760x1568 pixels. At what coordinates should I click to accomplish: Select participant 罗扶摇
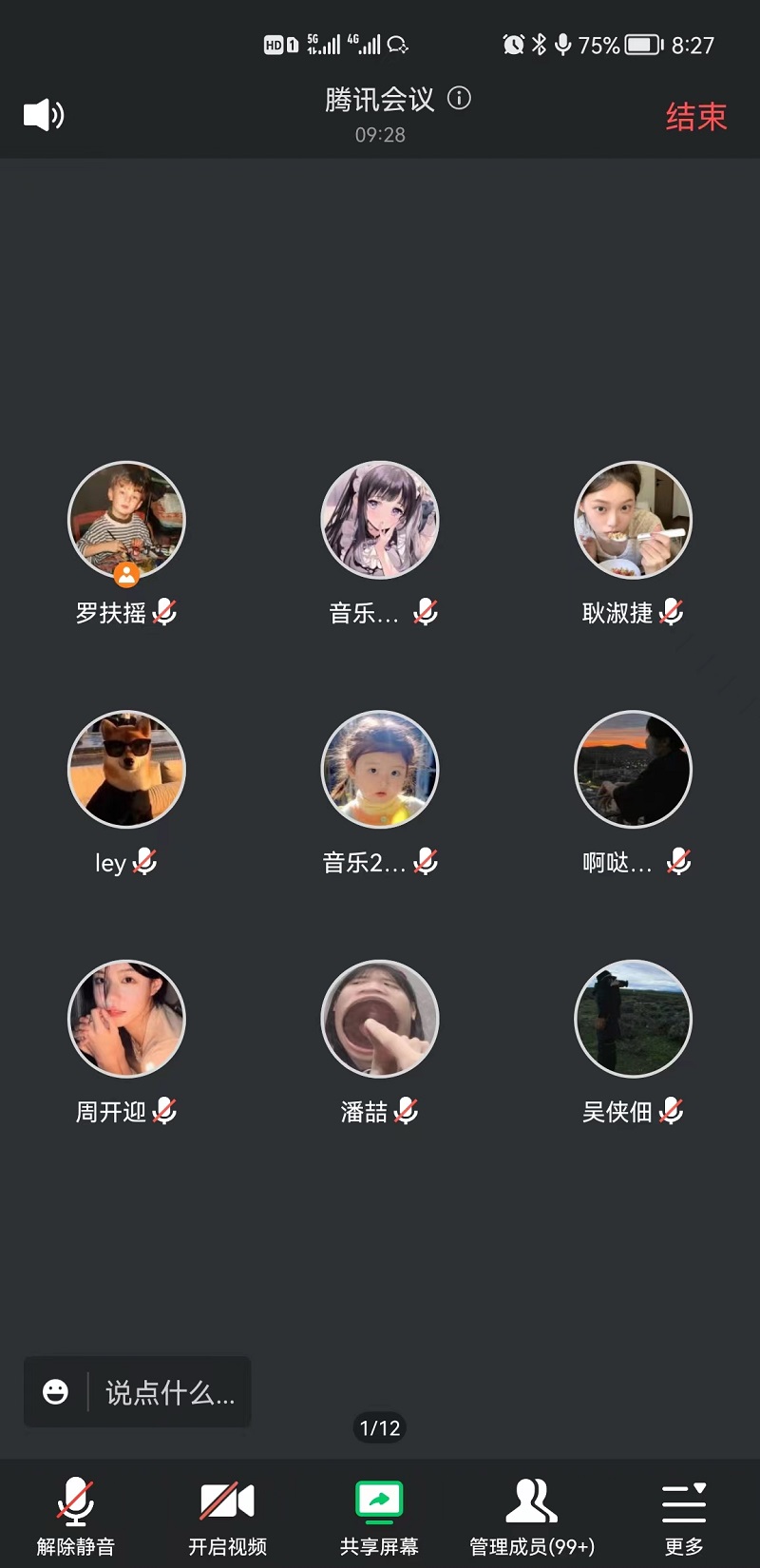click(x=126, y=521)
